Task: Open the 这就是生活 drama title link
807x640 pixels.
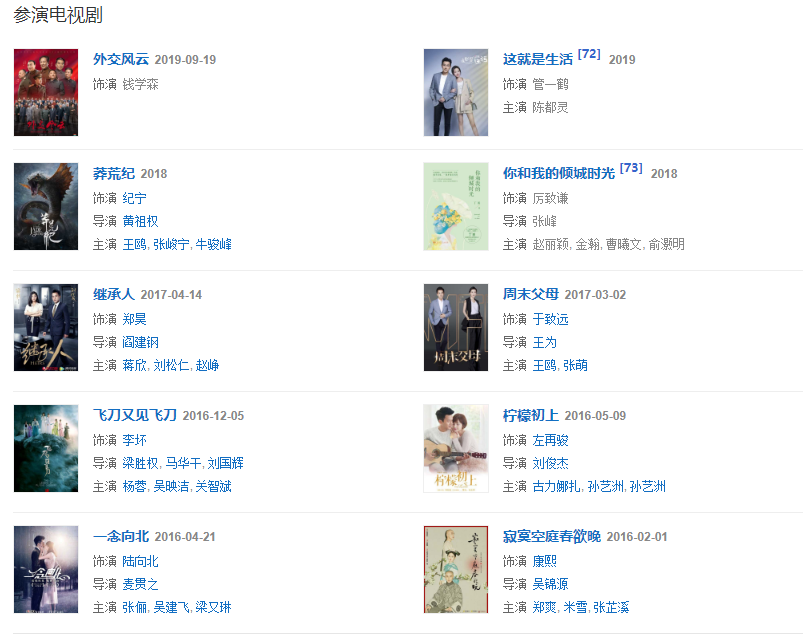Action: click(537, 59)
